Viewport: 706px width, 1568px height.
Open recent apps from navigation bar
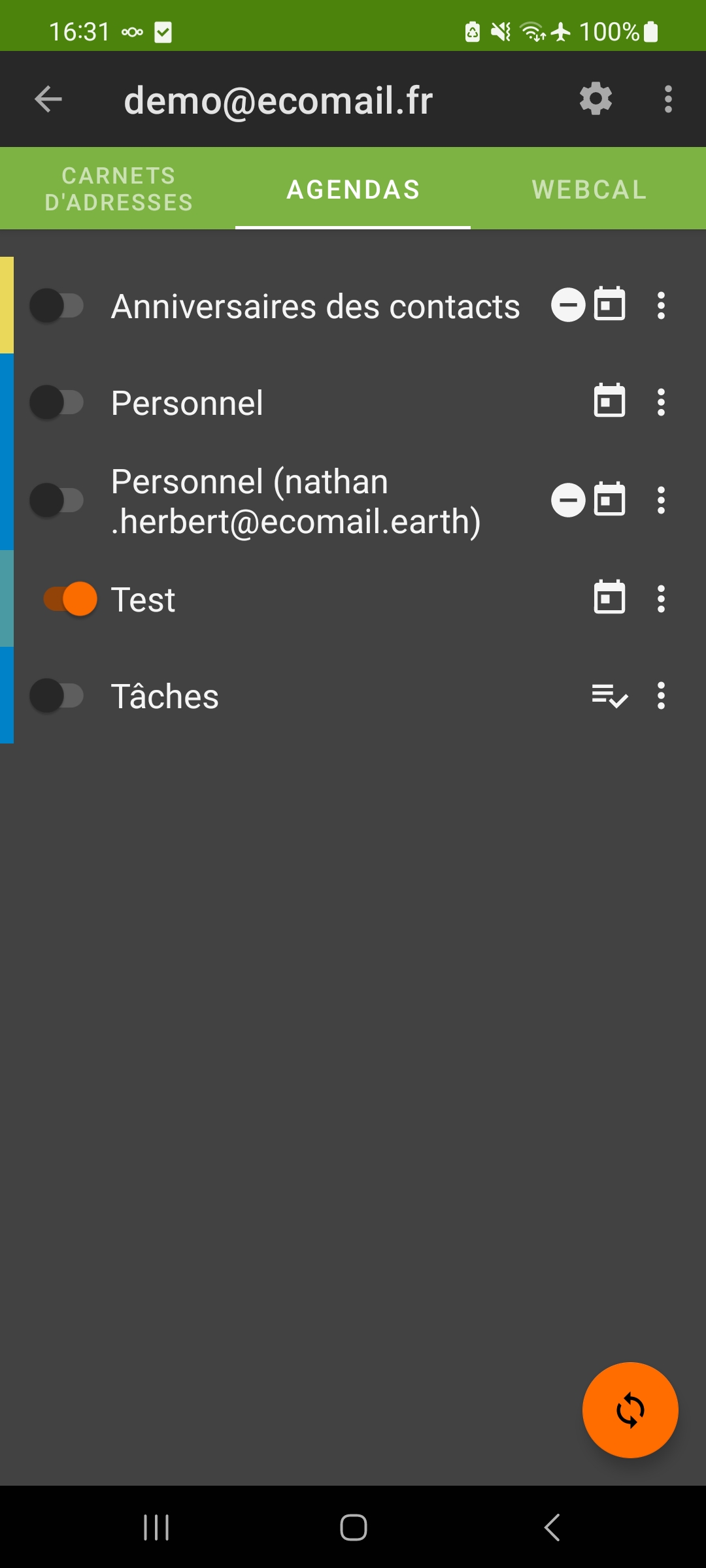(156, 1527)
